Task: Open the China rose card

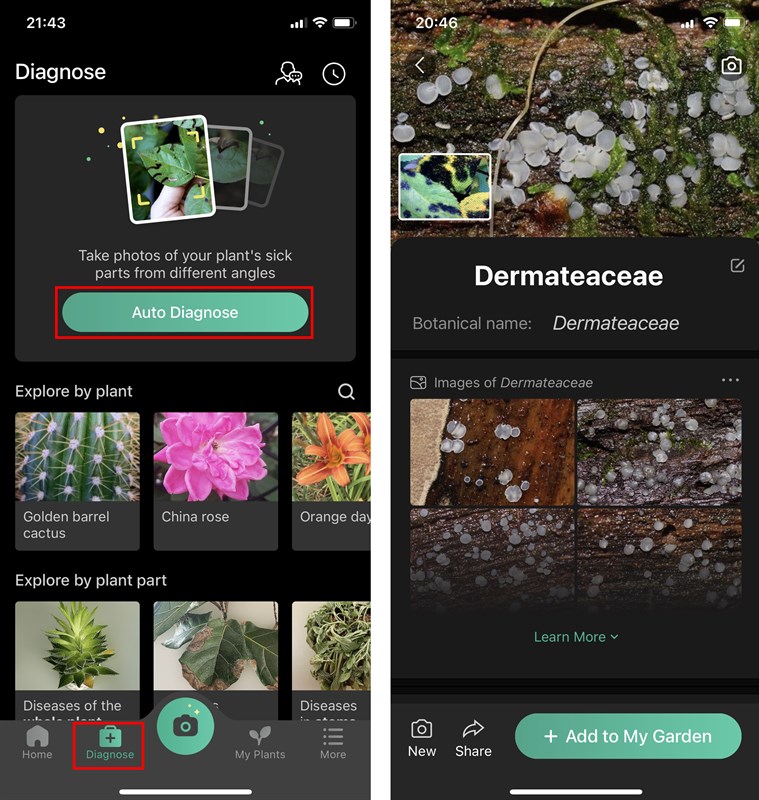Action: (215, 480)
